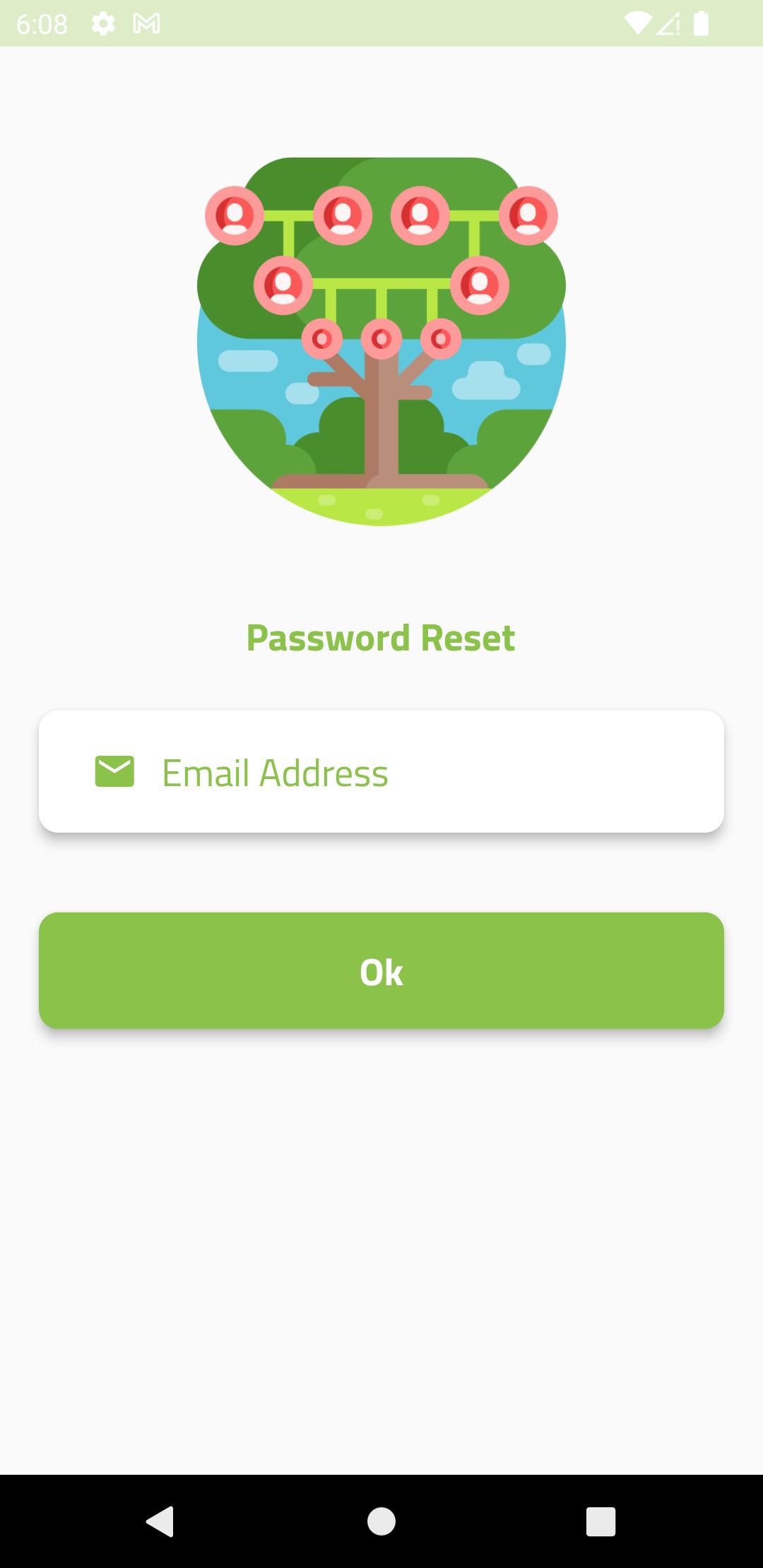This screenshot has height=1568, width=763.
Task: Go back using the system back button
Action: (160, 1521)
